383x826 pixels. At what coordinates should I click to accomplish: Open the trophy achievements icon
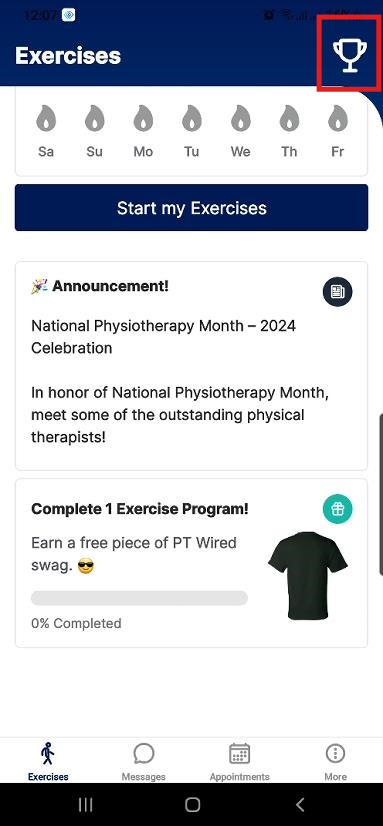click(x=347, y=55)
